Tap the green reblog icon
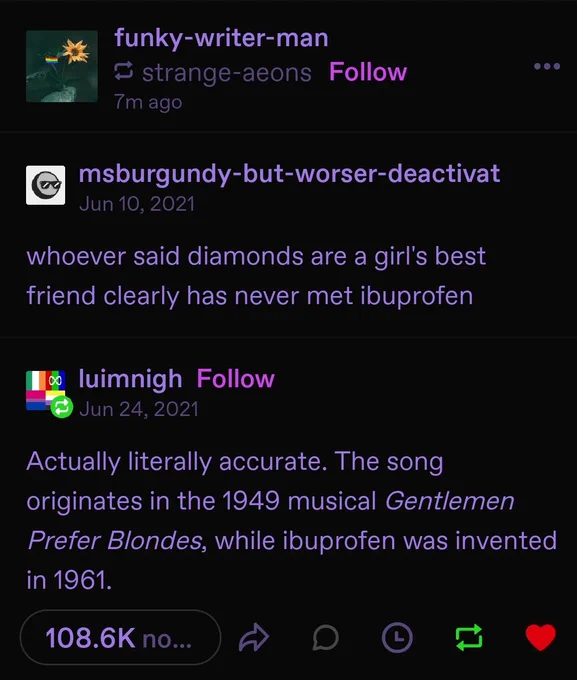This screenshot has width=577, height=680. pos(469,638)
